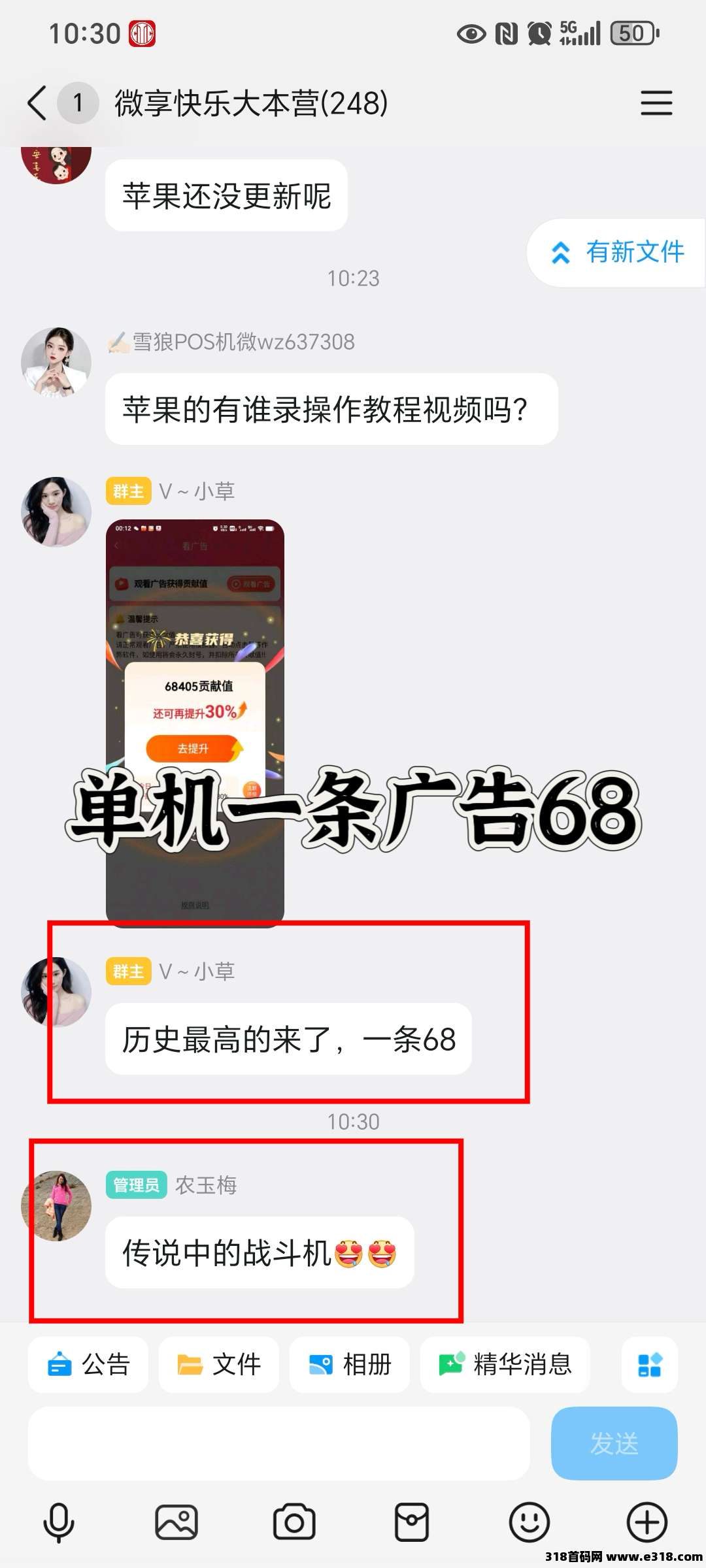Image resolution: width=706 pixels, height=1568 pixels.
Task: Open 精华消息 featured messages
Action: [x=505, y=1365]
